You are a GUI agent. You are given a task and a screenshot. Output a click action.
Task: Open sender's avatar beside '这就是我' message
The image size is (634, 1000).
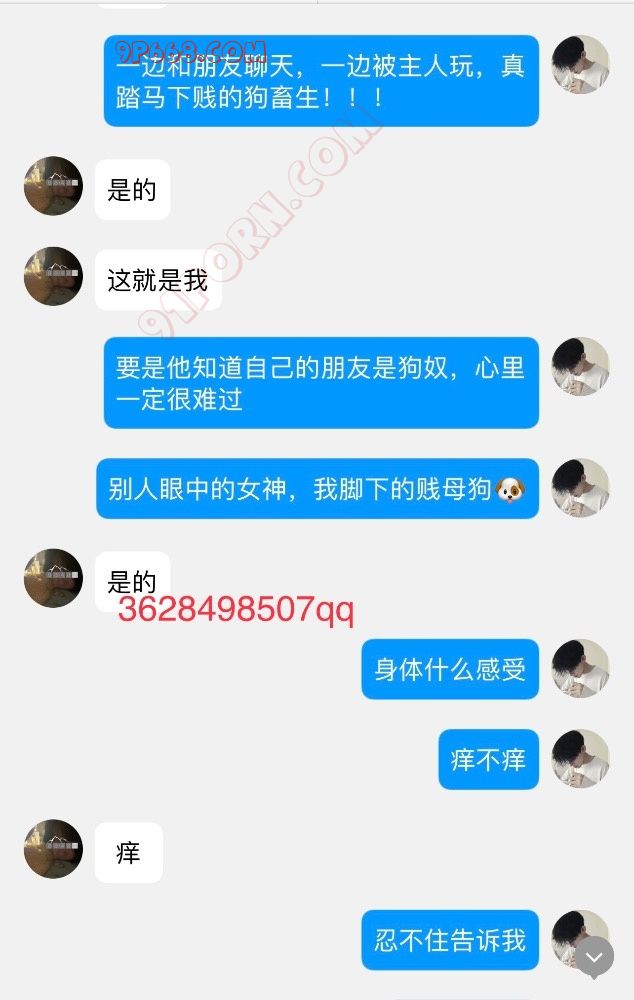click(x=53, y=277)
